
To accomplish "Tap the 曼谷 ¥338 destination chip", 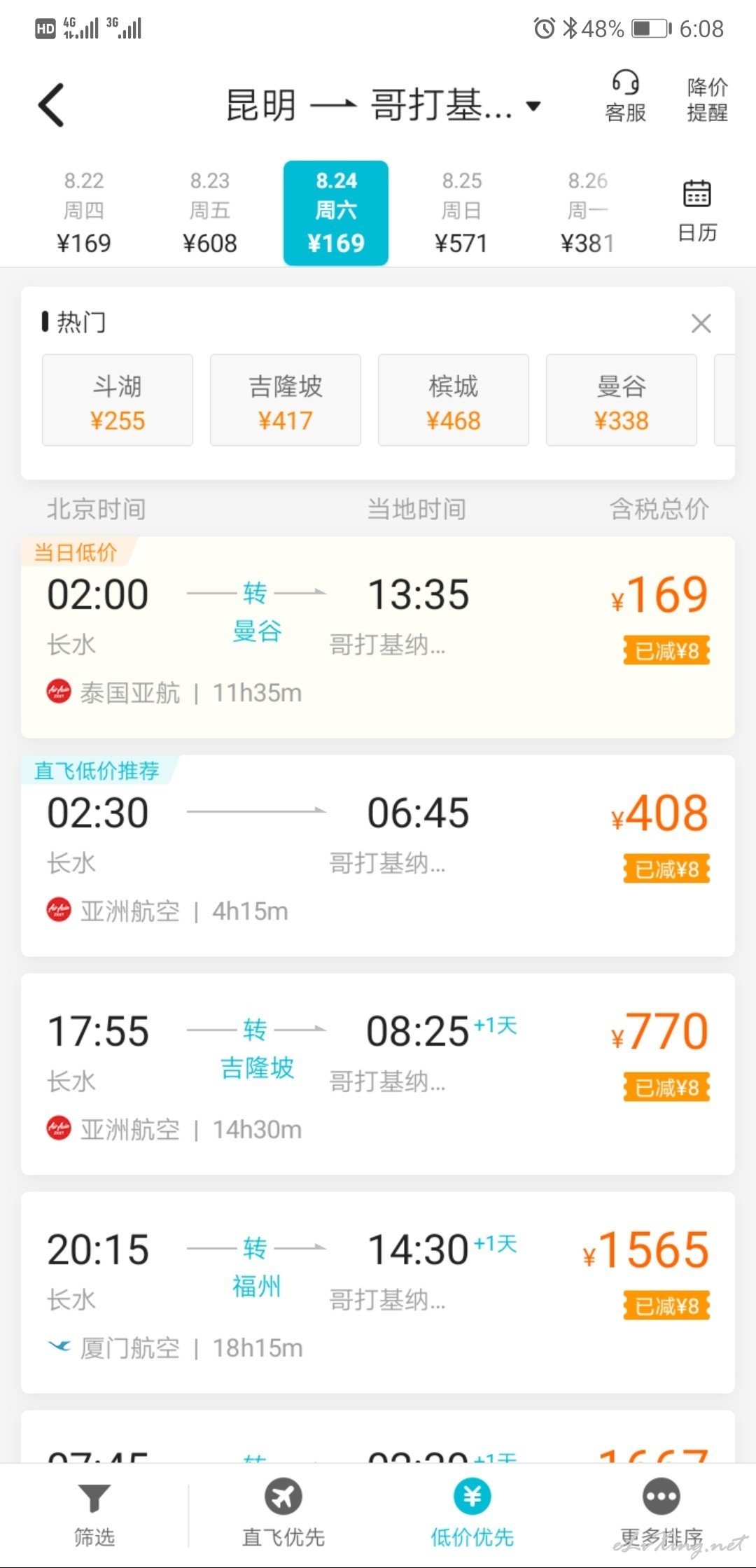I will coord(622,400).
